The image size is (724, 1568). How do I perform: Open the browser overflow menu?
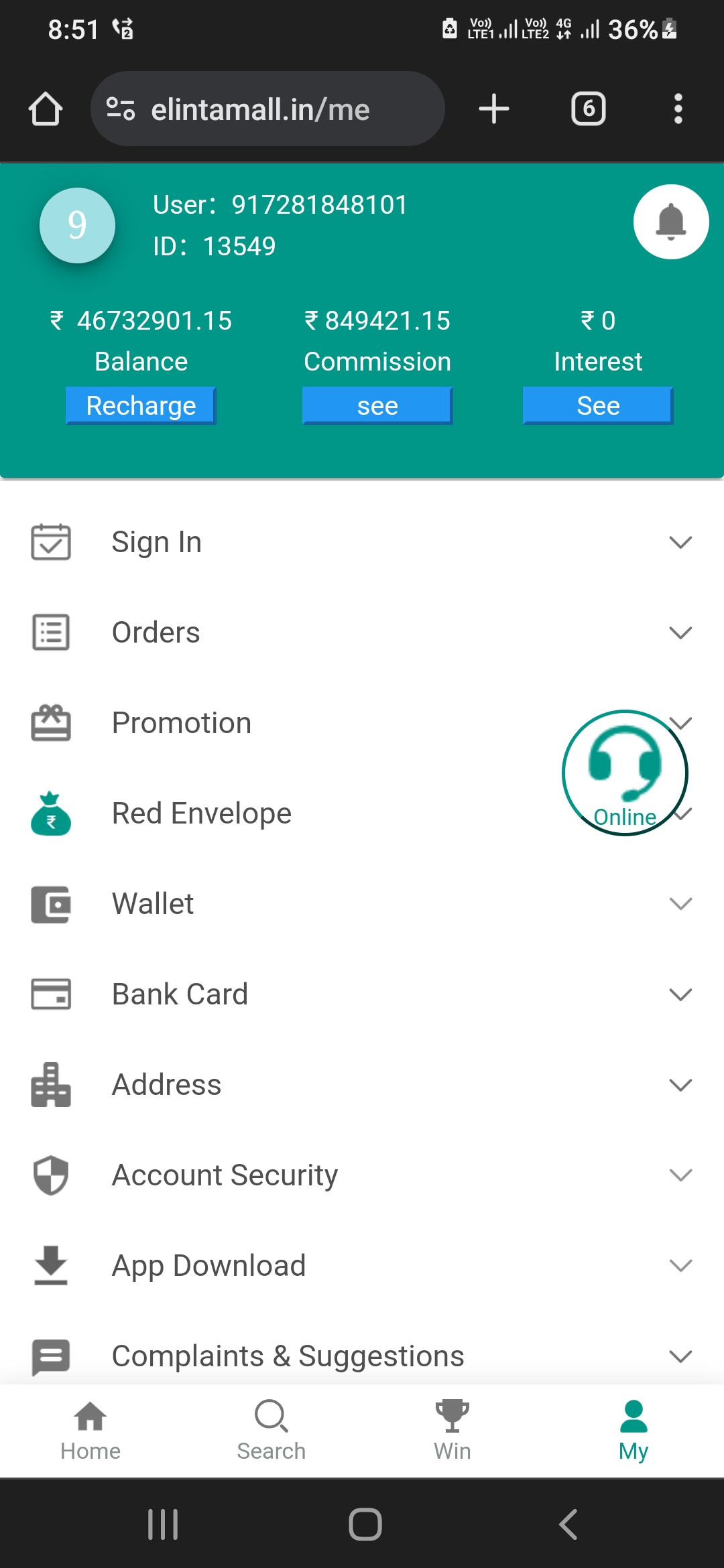tap(678, 109)
